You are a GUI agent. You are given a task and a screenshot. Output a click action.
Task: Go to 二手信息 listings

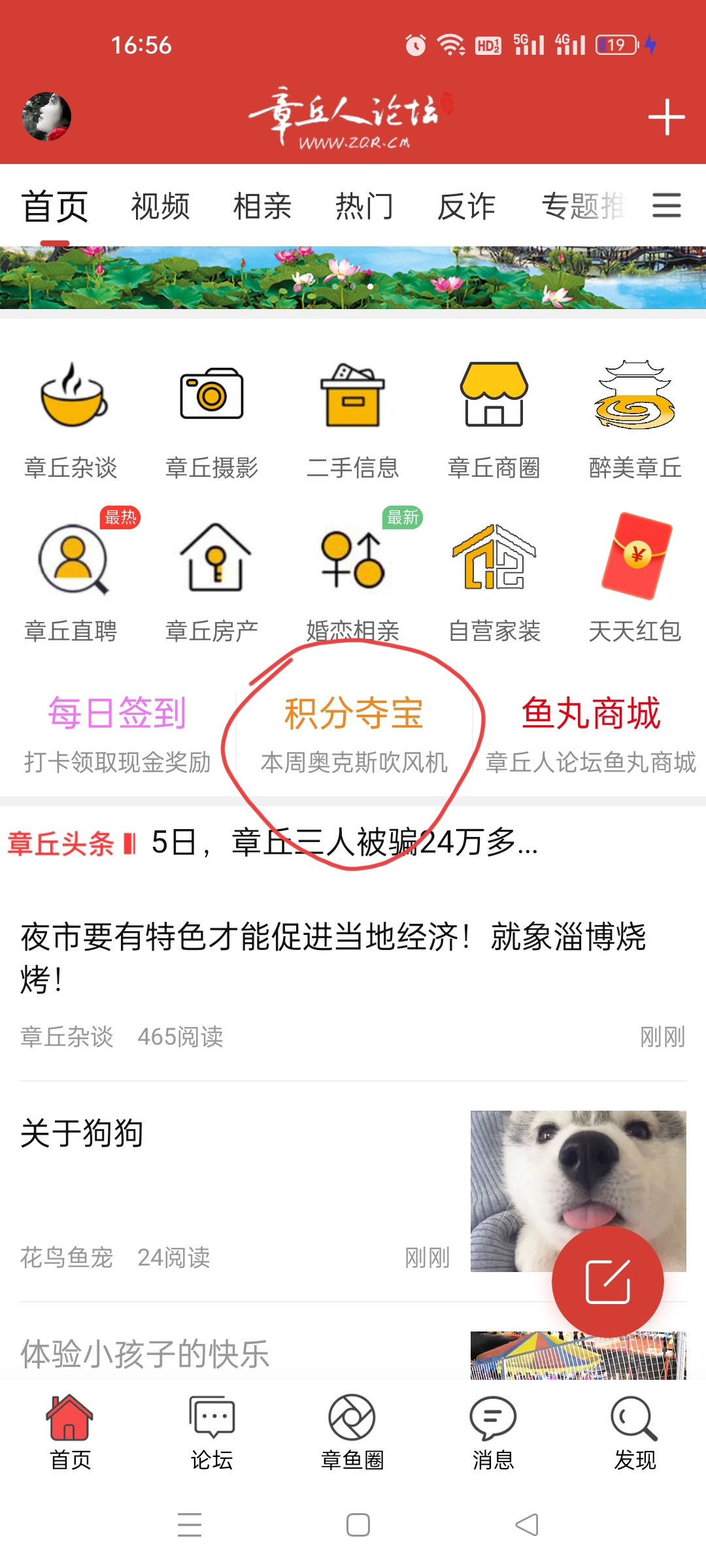pyautogui.click(x=353, y=418)
